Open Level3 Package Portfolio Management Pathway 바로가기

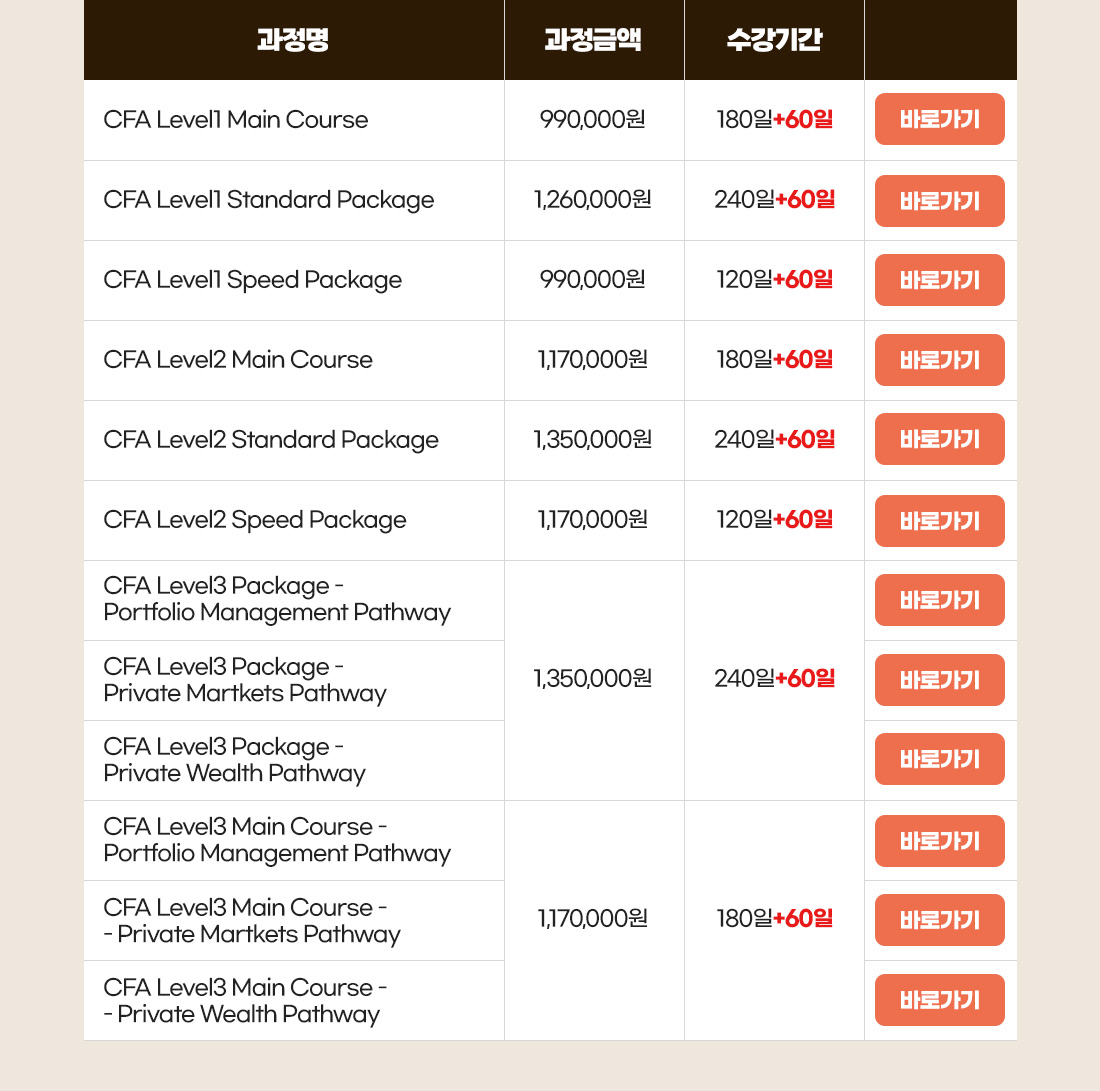[x=939, y=600]
